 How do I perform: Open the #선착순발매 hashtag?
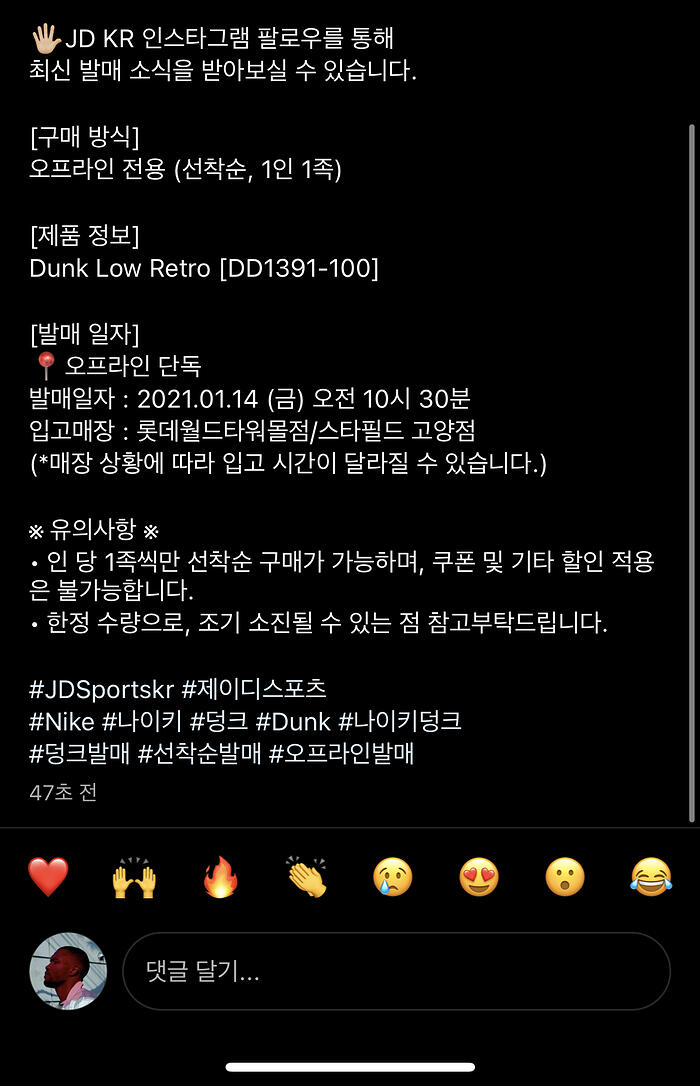click(x=199, y=753)
